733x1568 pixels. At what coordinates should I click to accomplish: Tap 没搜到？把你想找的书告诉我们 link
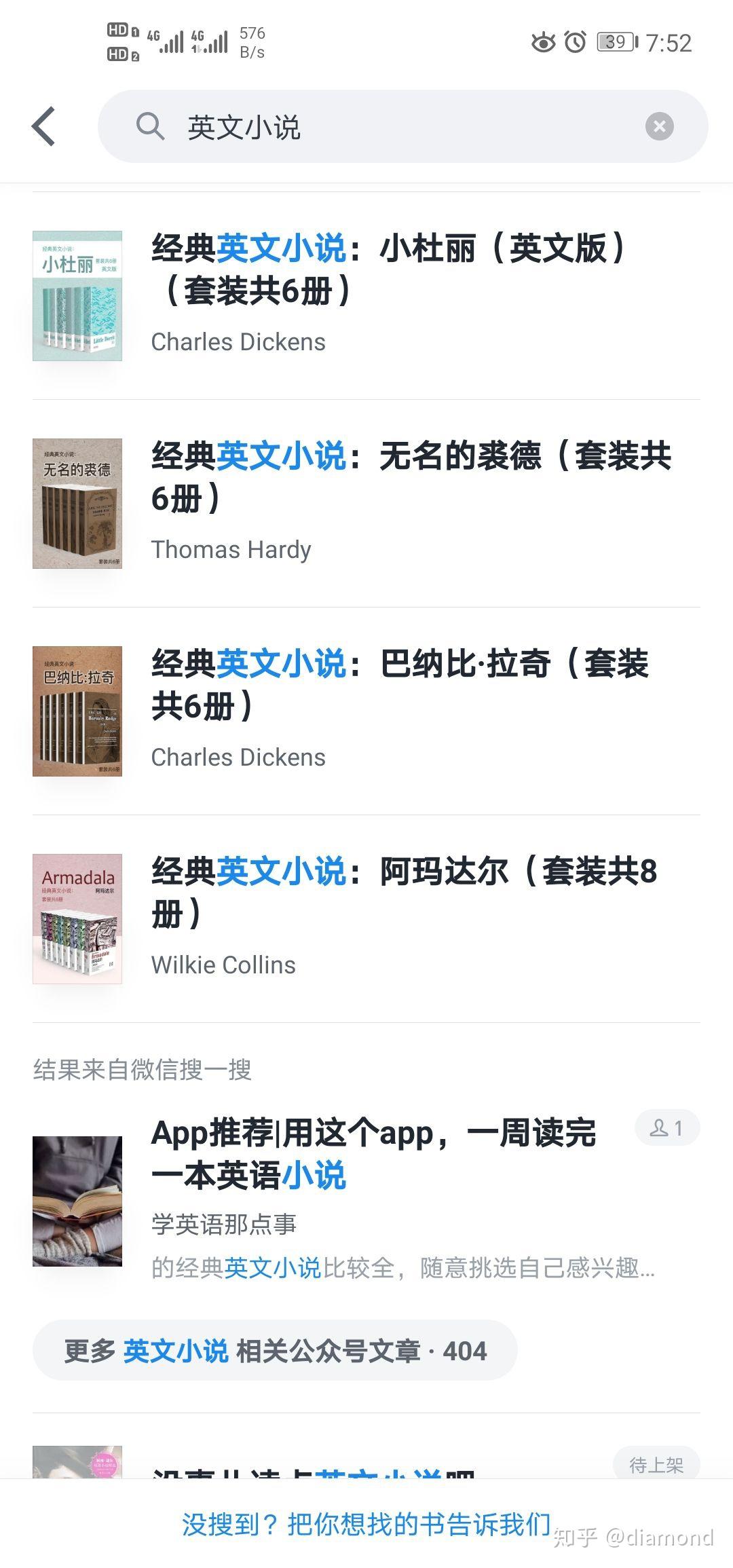pyautogui.click(x=366, y=1525)
